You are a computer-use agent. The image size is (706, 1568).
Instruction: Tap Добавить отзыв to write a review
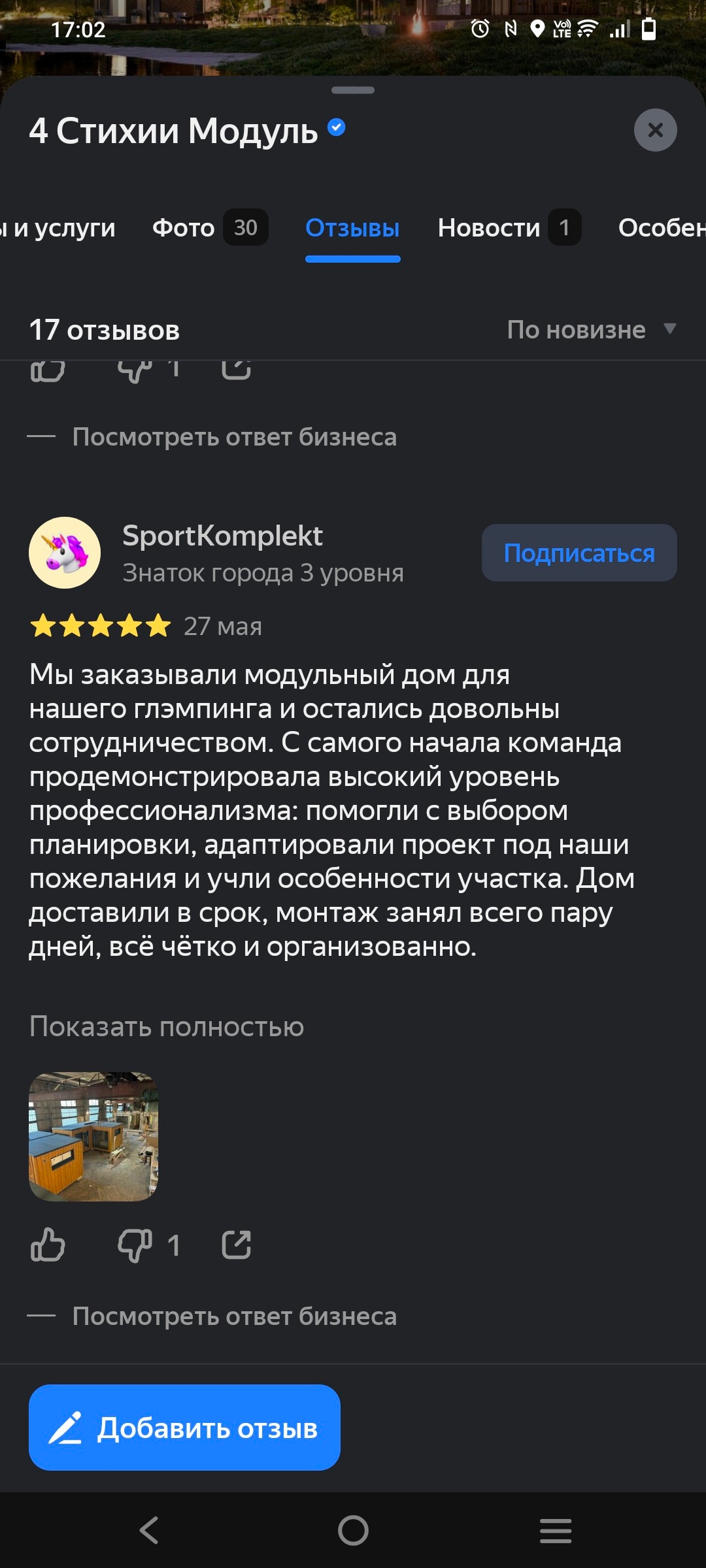184,1428
